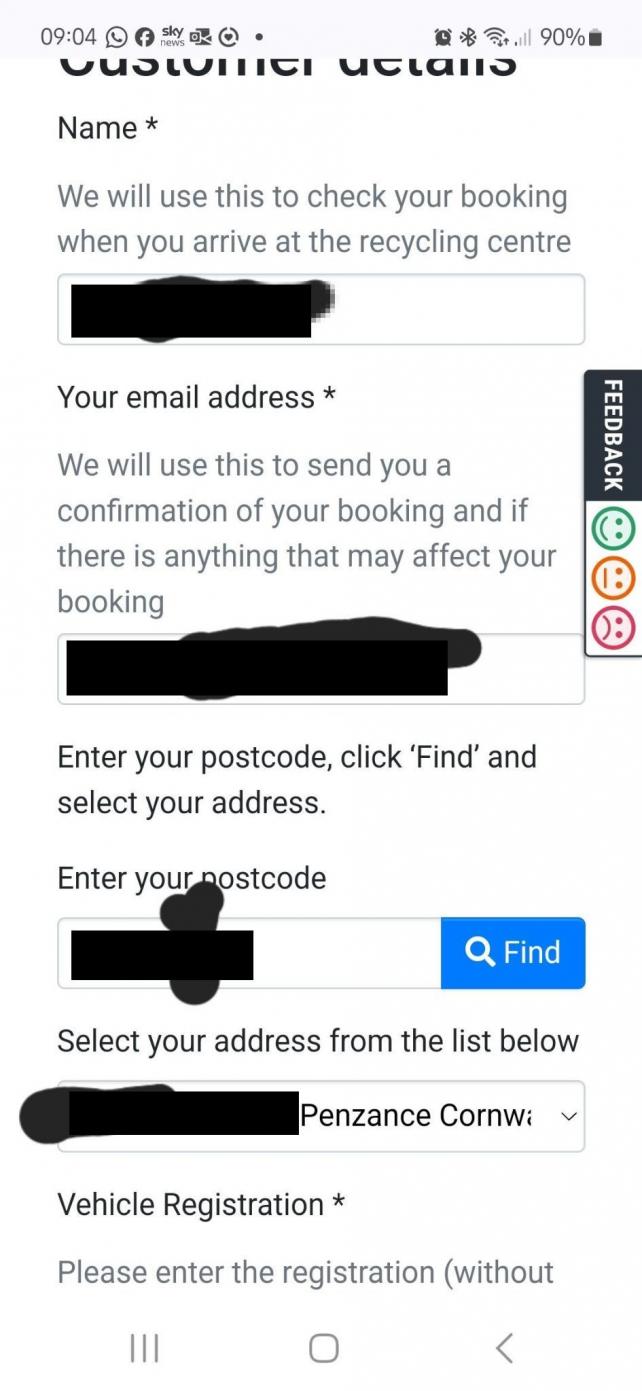Open the Feedback side tab
Viewport: 642px width, 1391px height.
614,435
